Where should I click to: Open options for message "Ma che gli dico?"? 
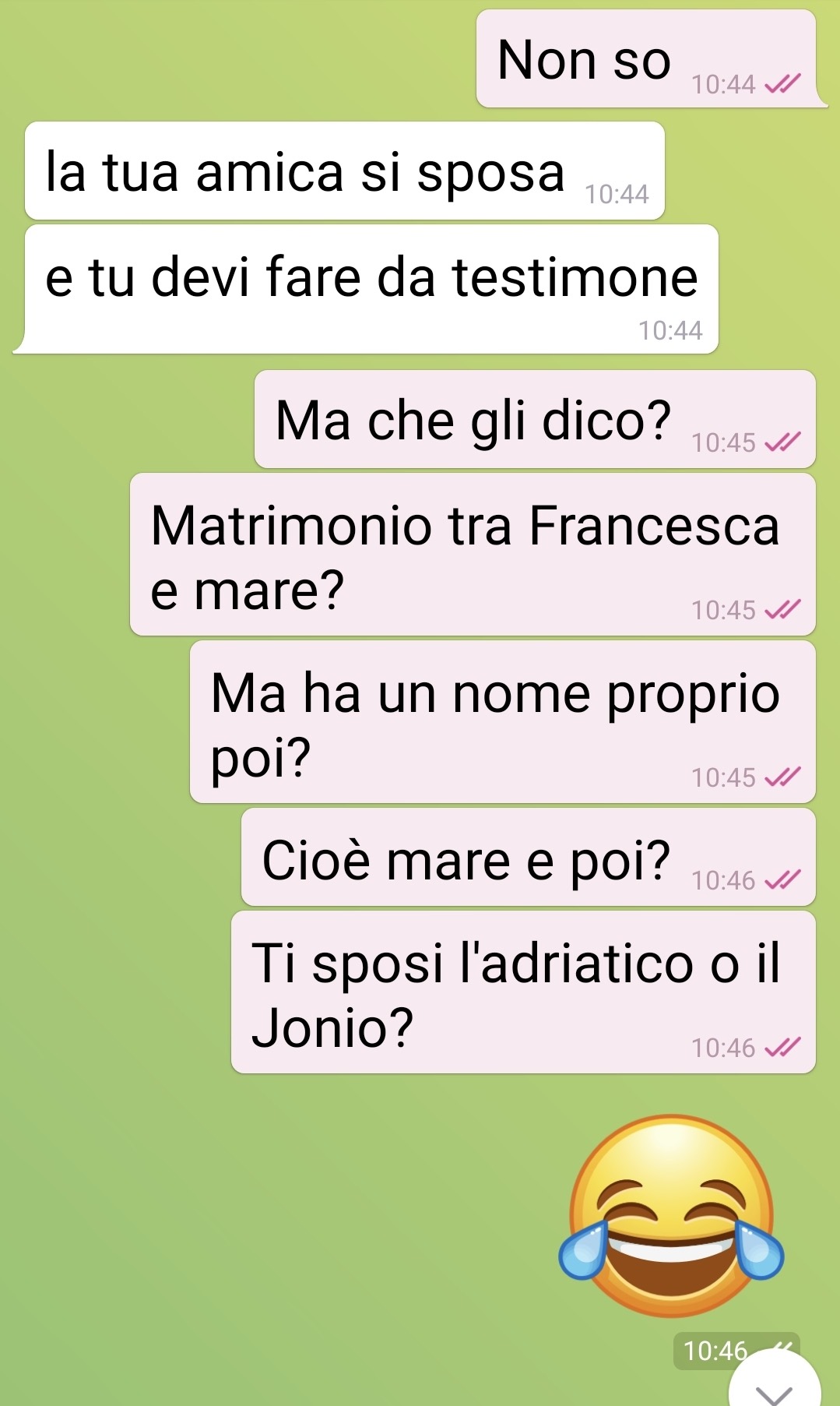534,420
